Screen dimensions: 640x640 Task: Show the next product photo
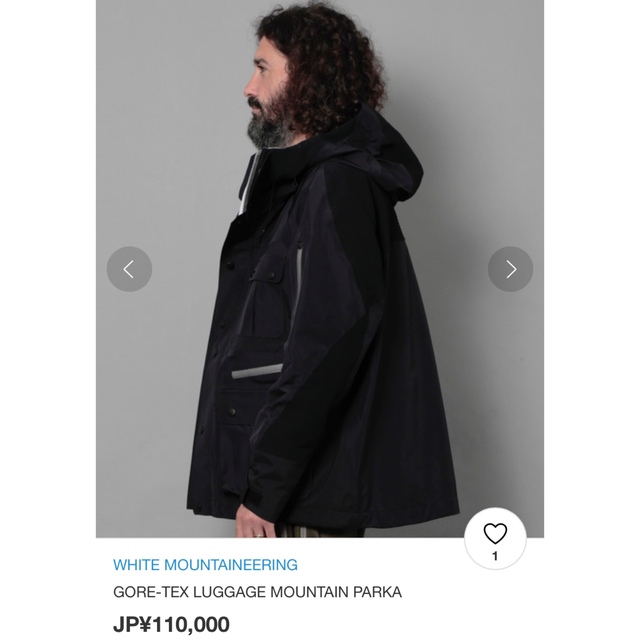click(x=510, y=269)
